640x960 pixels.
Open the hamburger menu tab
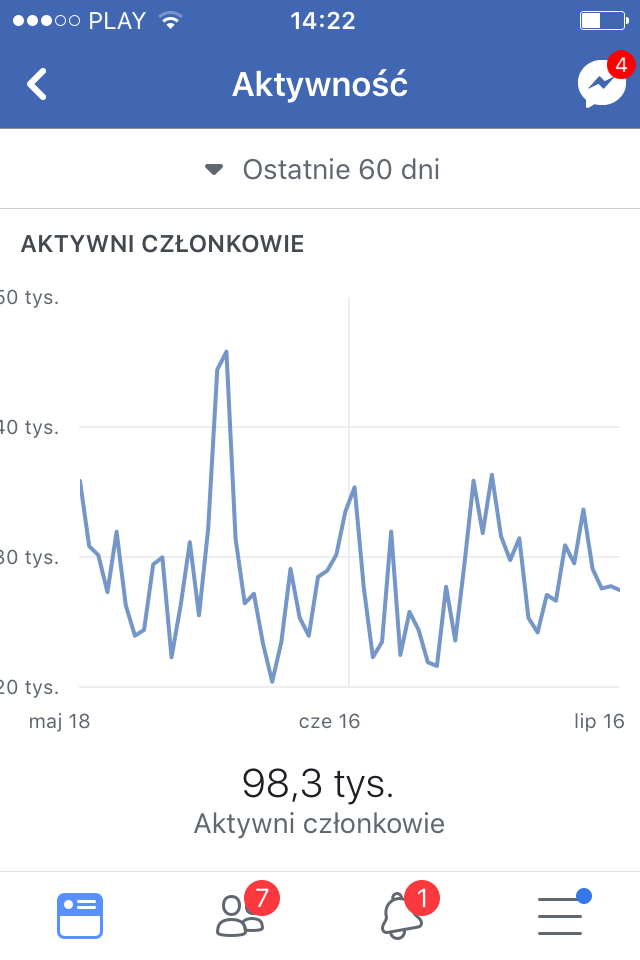[560, 915]
